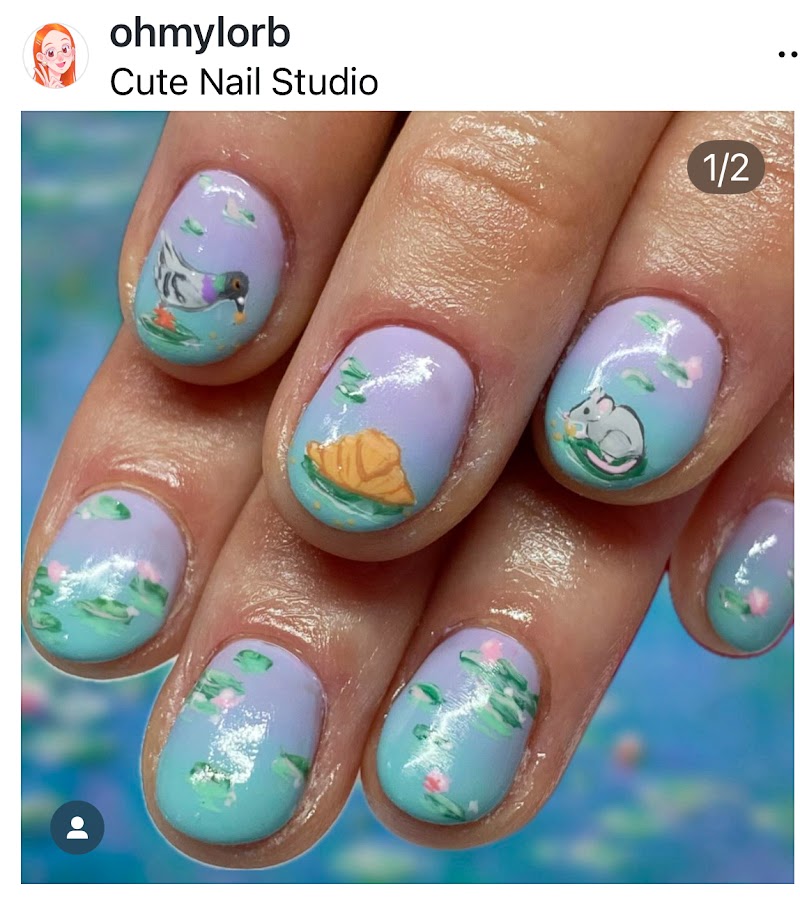Viewport: 800px width, 907px height.
Task: Open the post's overflow menu
Action: click(786, 56)
